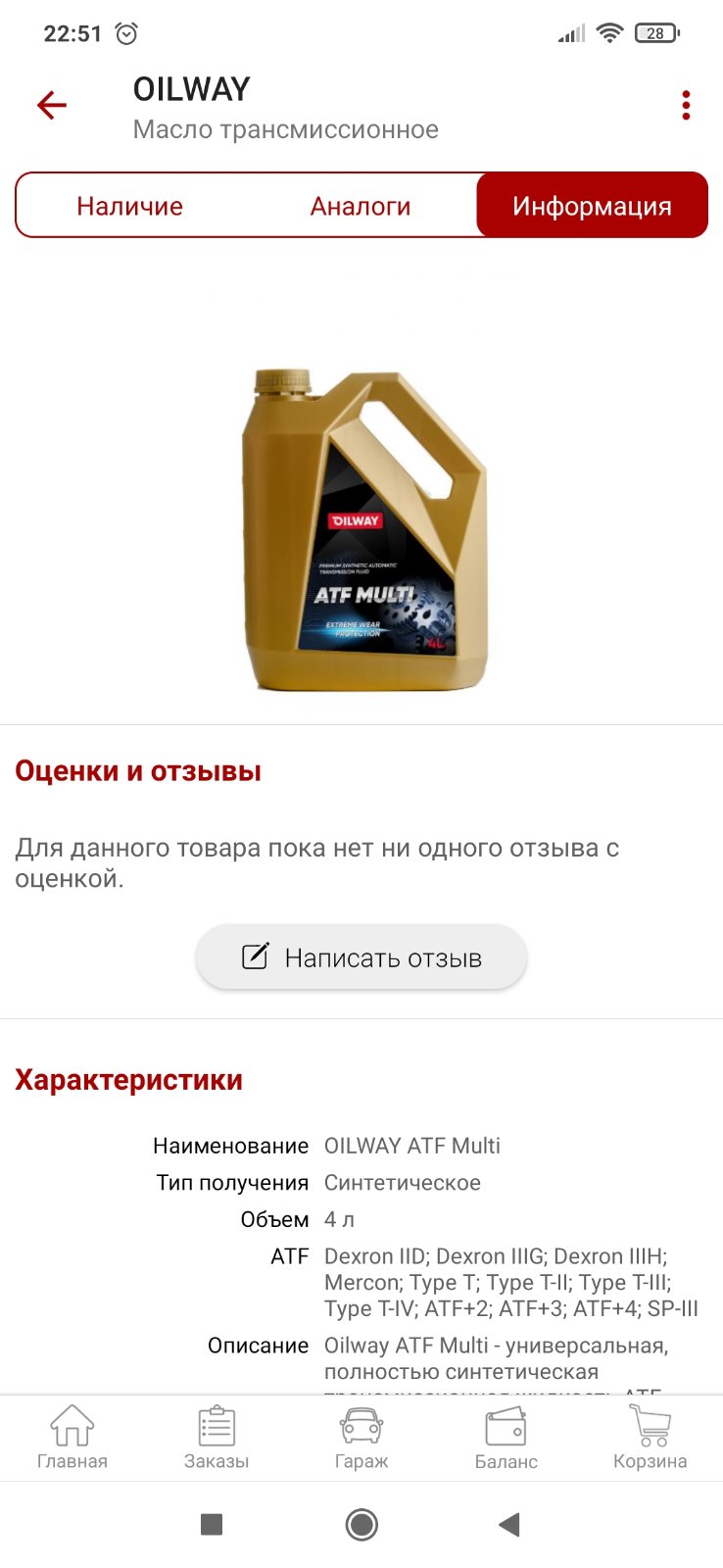
Task: Go back with the top arrow
Action: click(x=52, y=105)
